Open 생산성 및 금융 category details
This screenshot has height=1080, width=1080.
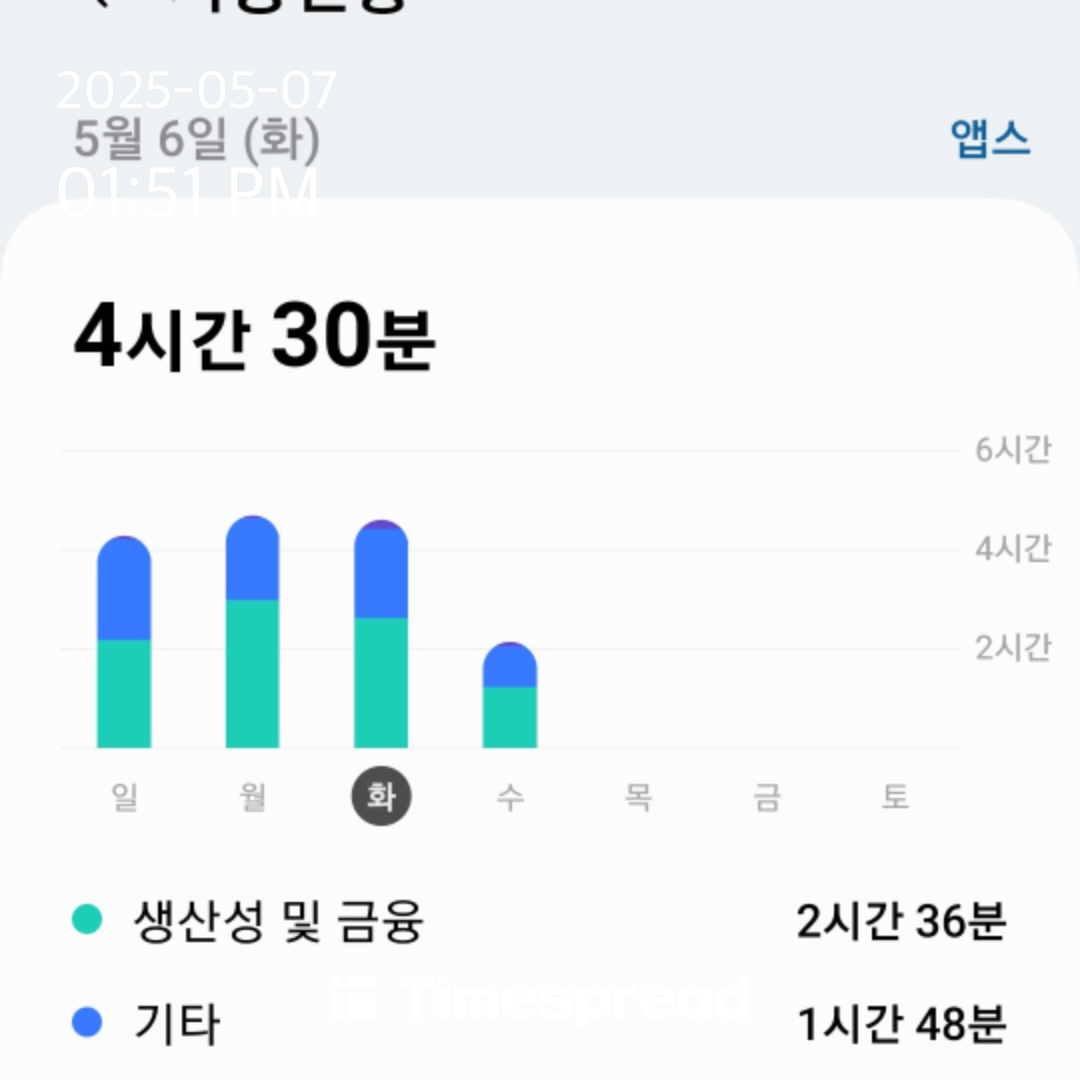pos(540,920)
